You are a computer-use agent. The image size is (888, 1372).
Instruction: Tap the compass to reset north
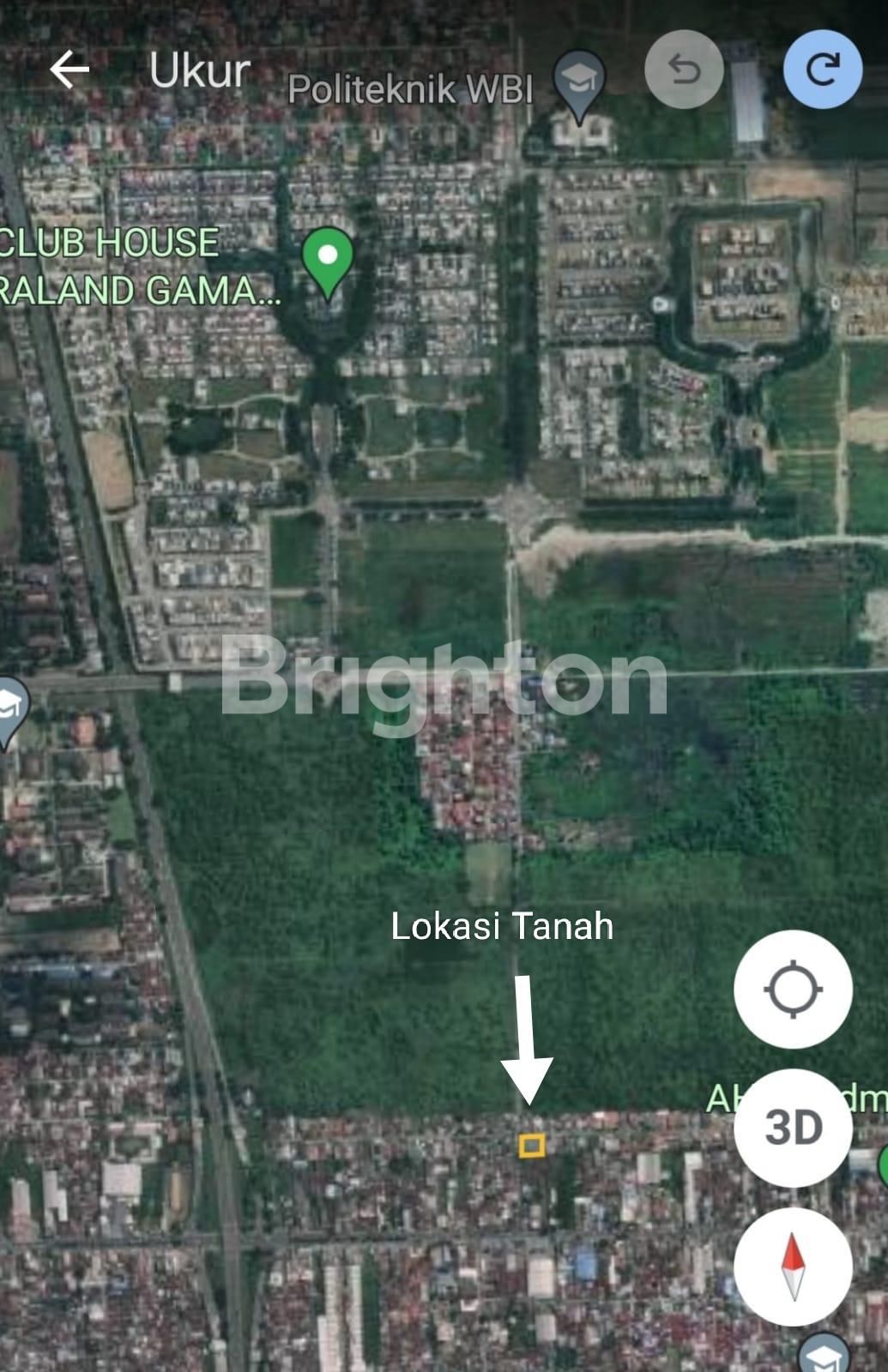793,1267
